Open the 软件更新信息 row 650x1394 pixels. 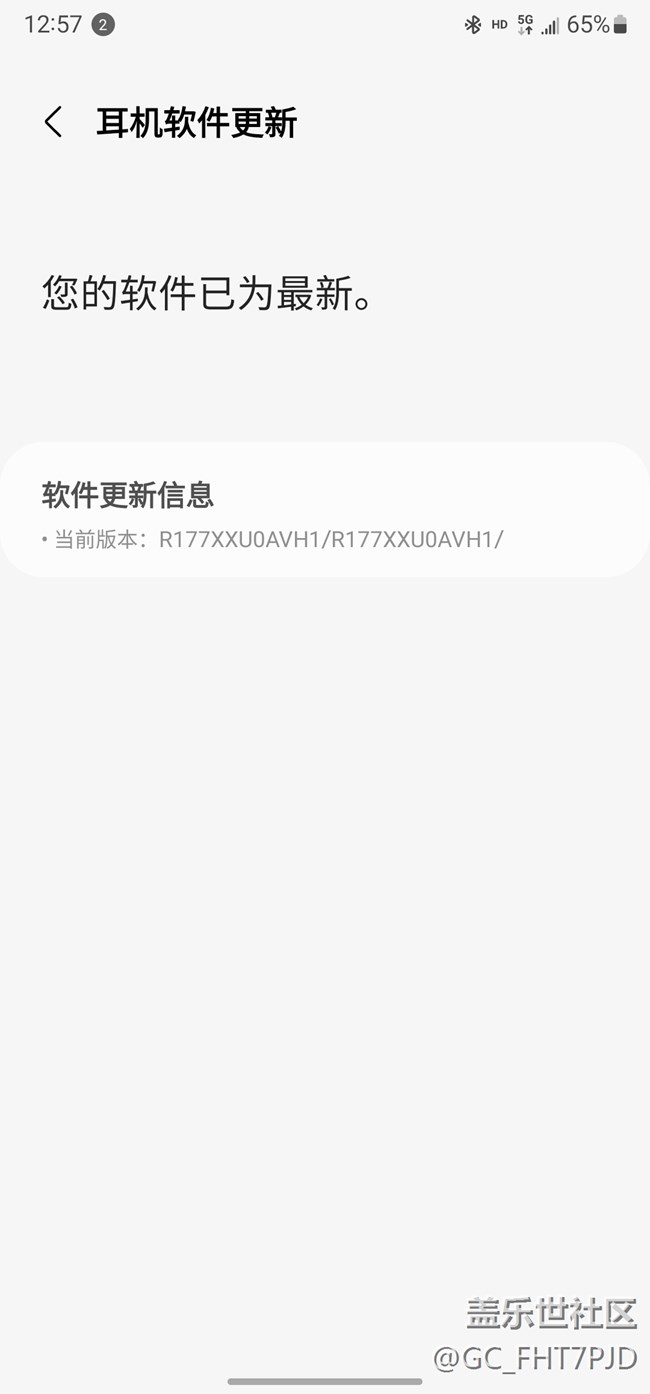click(325, 510)
